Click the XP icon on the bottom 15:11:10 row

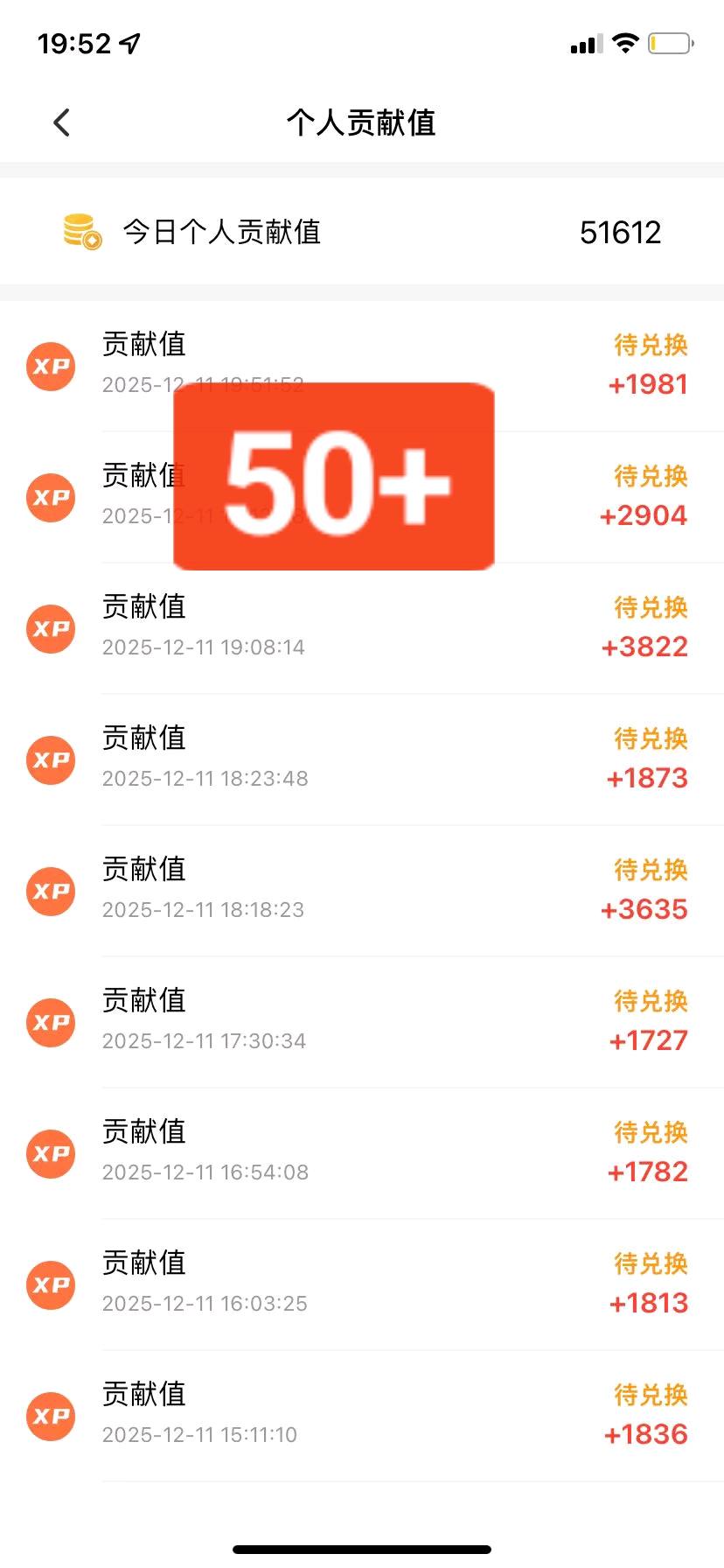(50, 1417)
